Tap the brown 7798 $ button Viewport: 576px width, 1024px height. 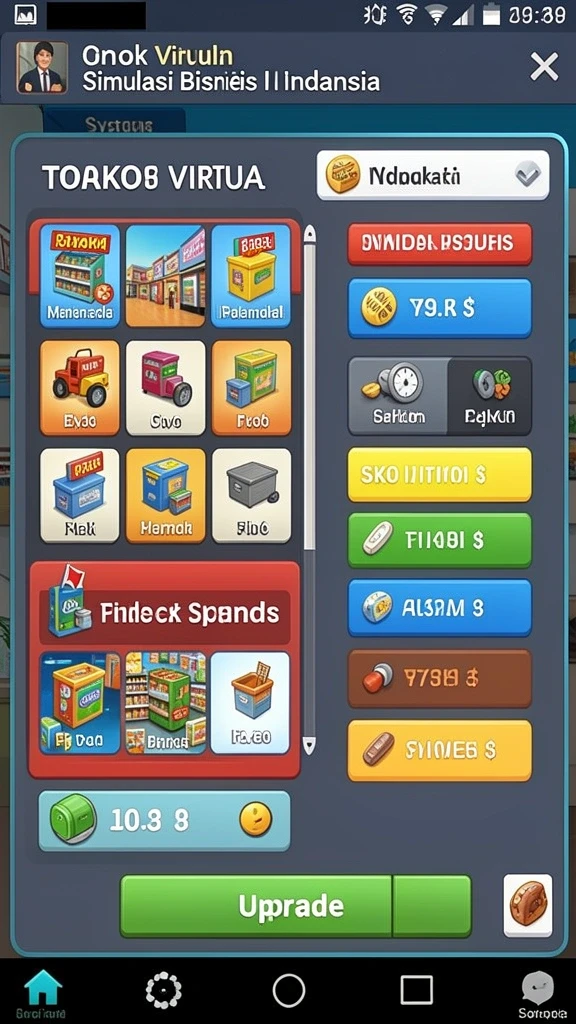[440, 679]
